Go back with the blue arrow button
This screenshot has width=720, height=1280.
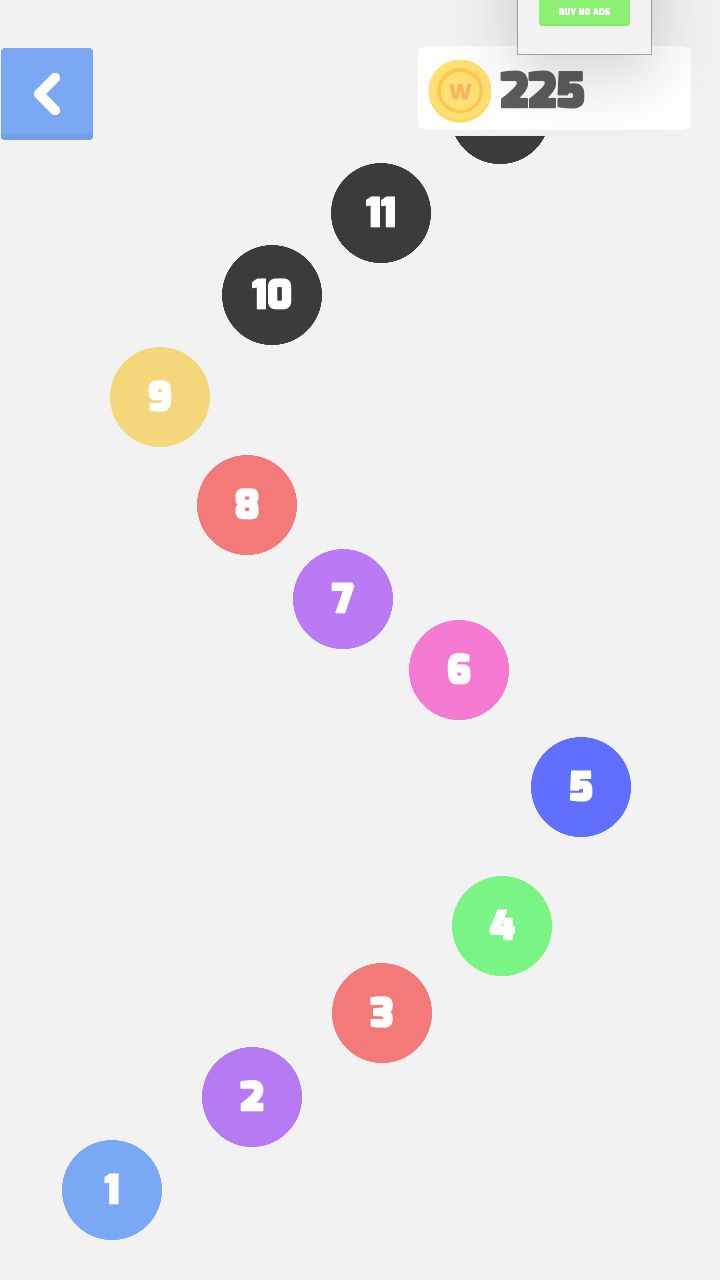click(47, 93)
